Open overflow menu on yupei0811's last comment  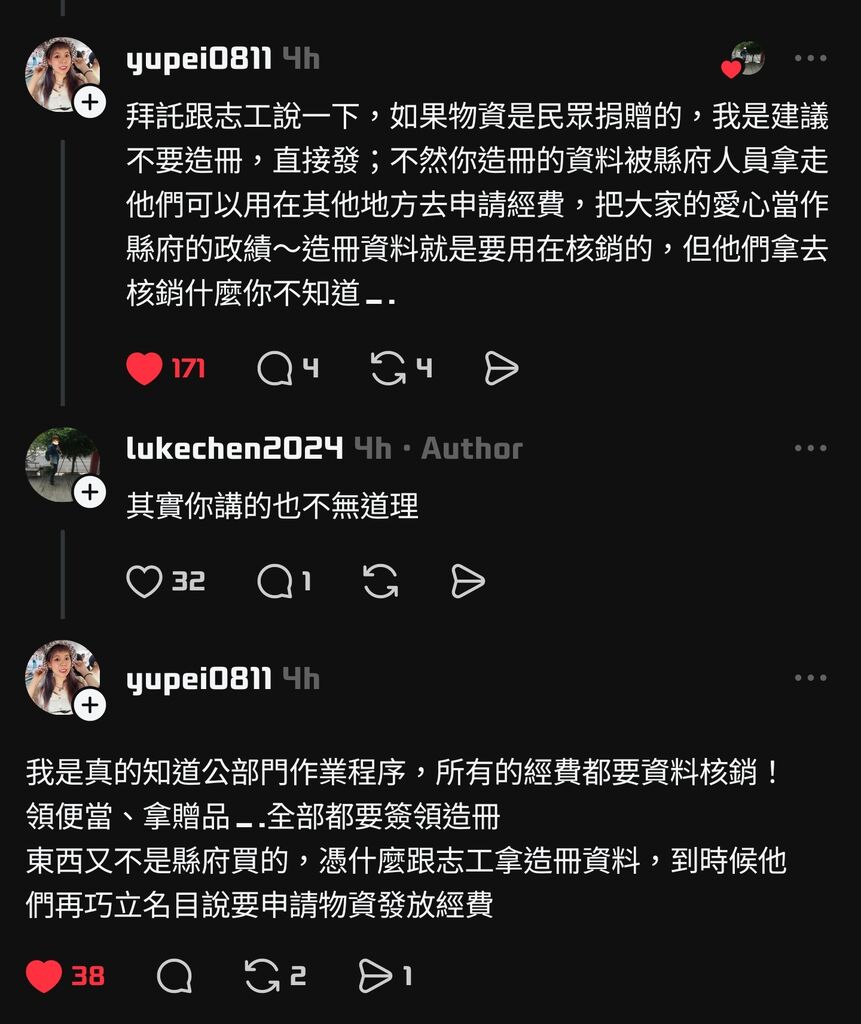pyautogui.click(x=810, y=678)
